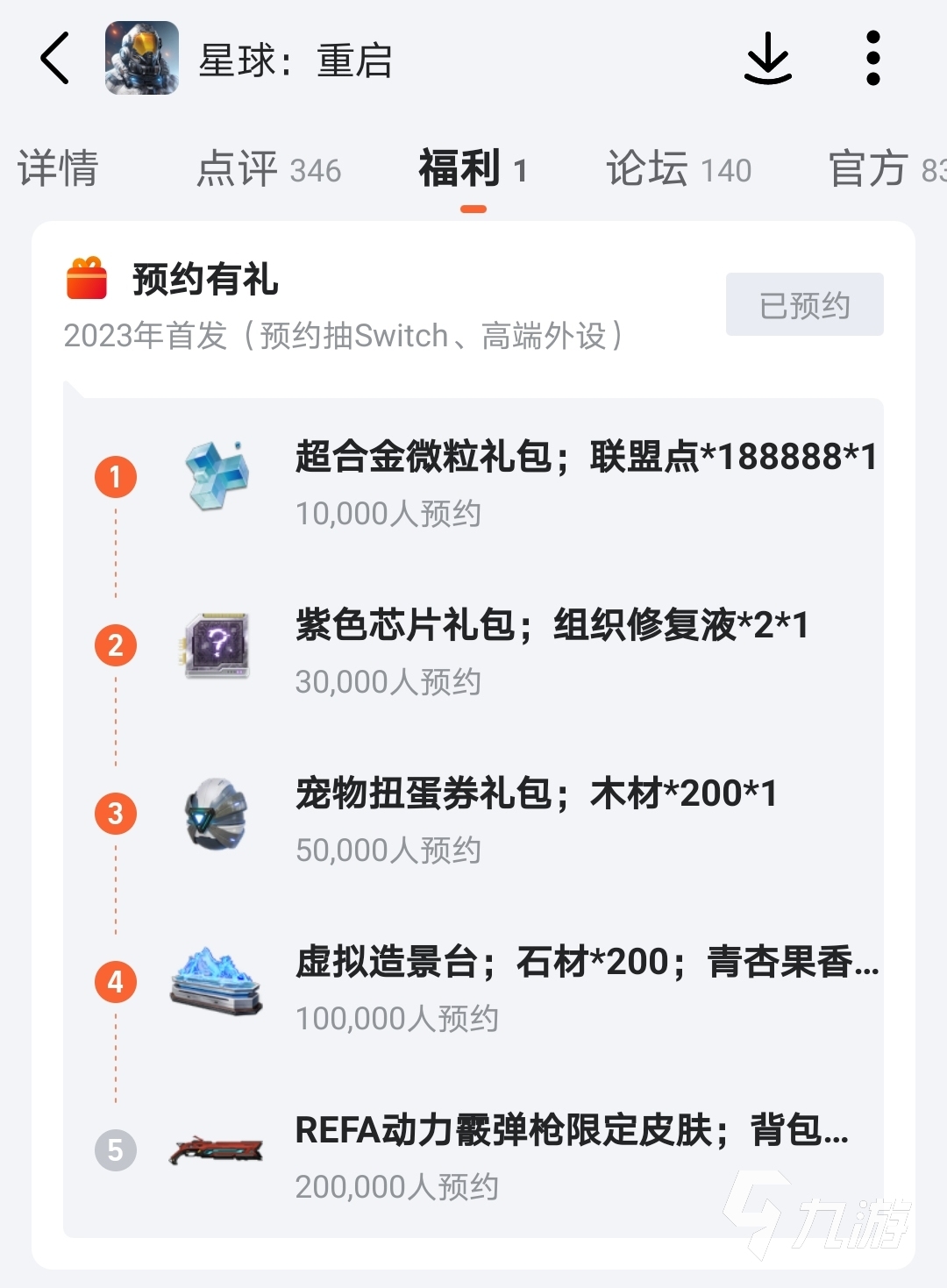947x1288 pixels.
Task: Open the three-dot overflow menu
Action: (872, 59)
